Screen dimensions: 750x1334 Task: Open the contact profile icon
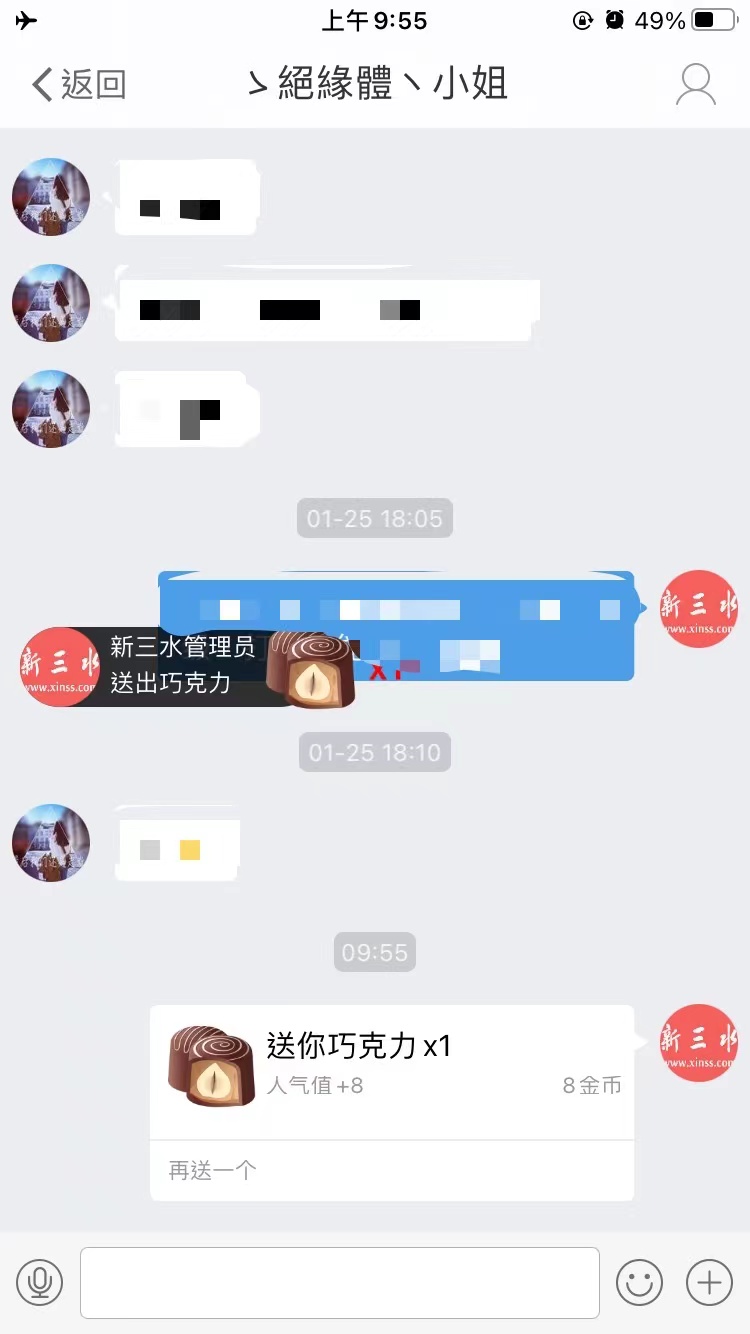tap(695, 85)
